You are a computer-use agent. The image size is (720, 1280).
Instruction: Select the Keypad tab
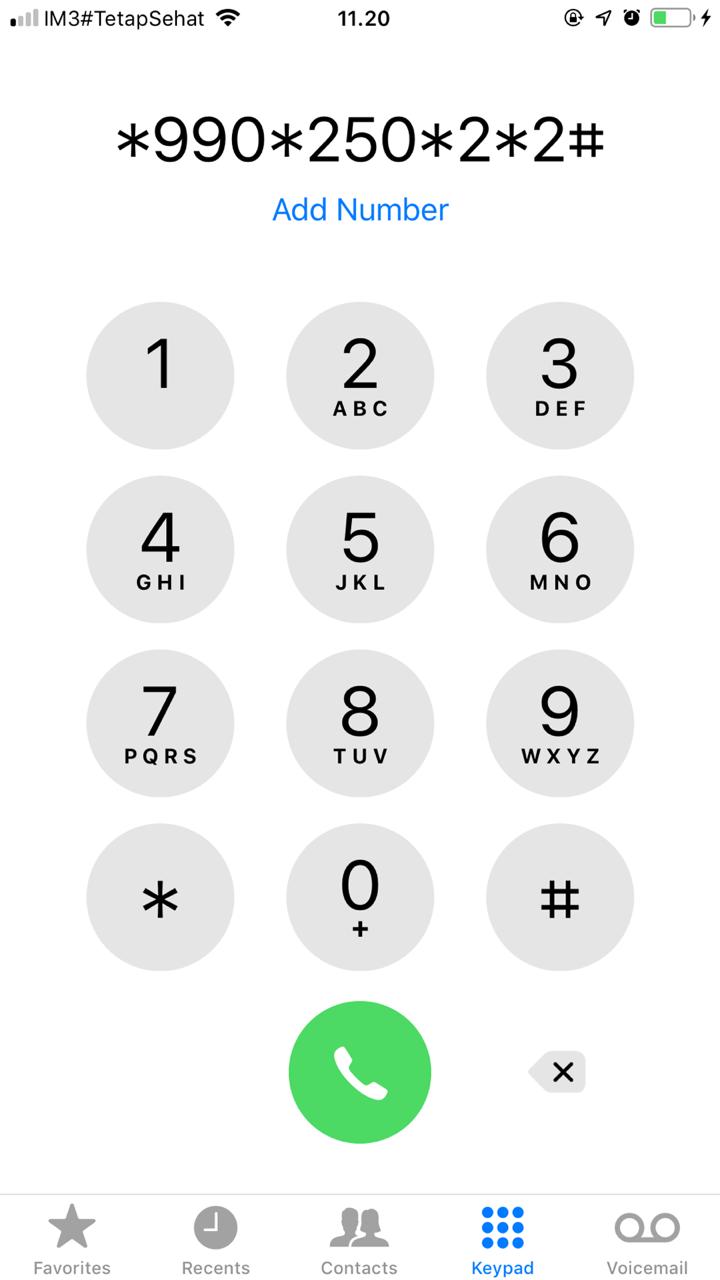502,1240
